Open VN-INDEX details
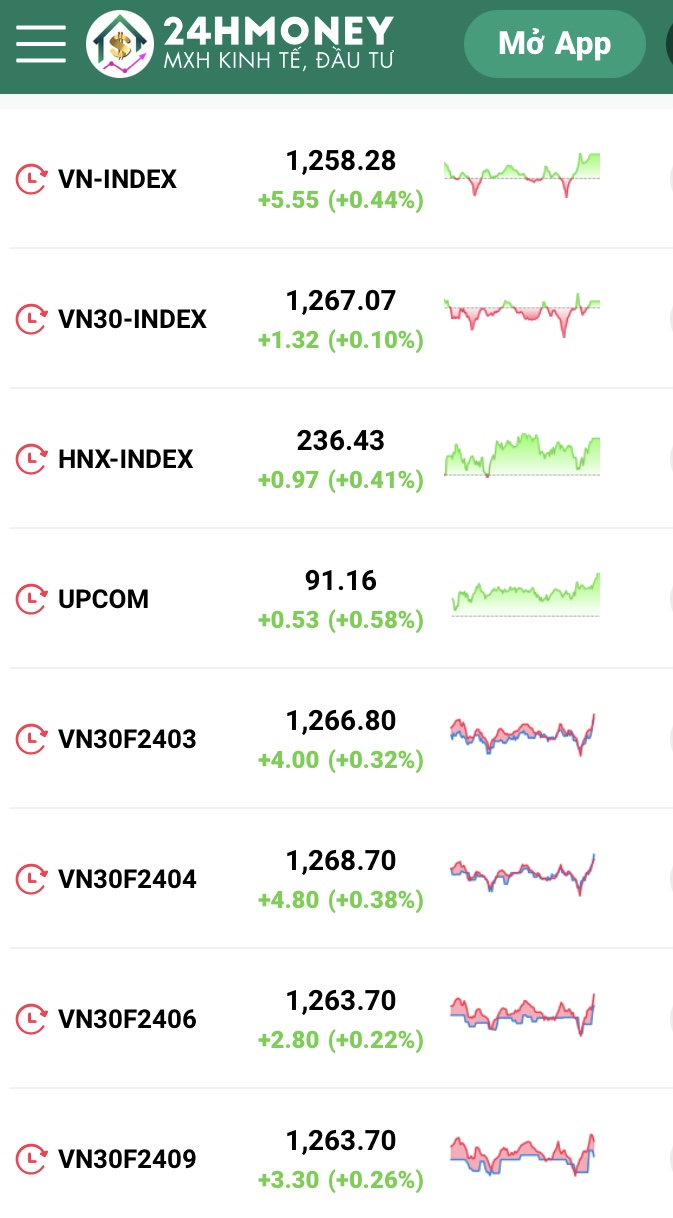The image size is (673, 1218). point(118,180)
